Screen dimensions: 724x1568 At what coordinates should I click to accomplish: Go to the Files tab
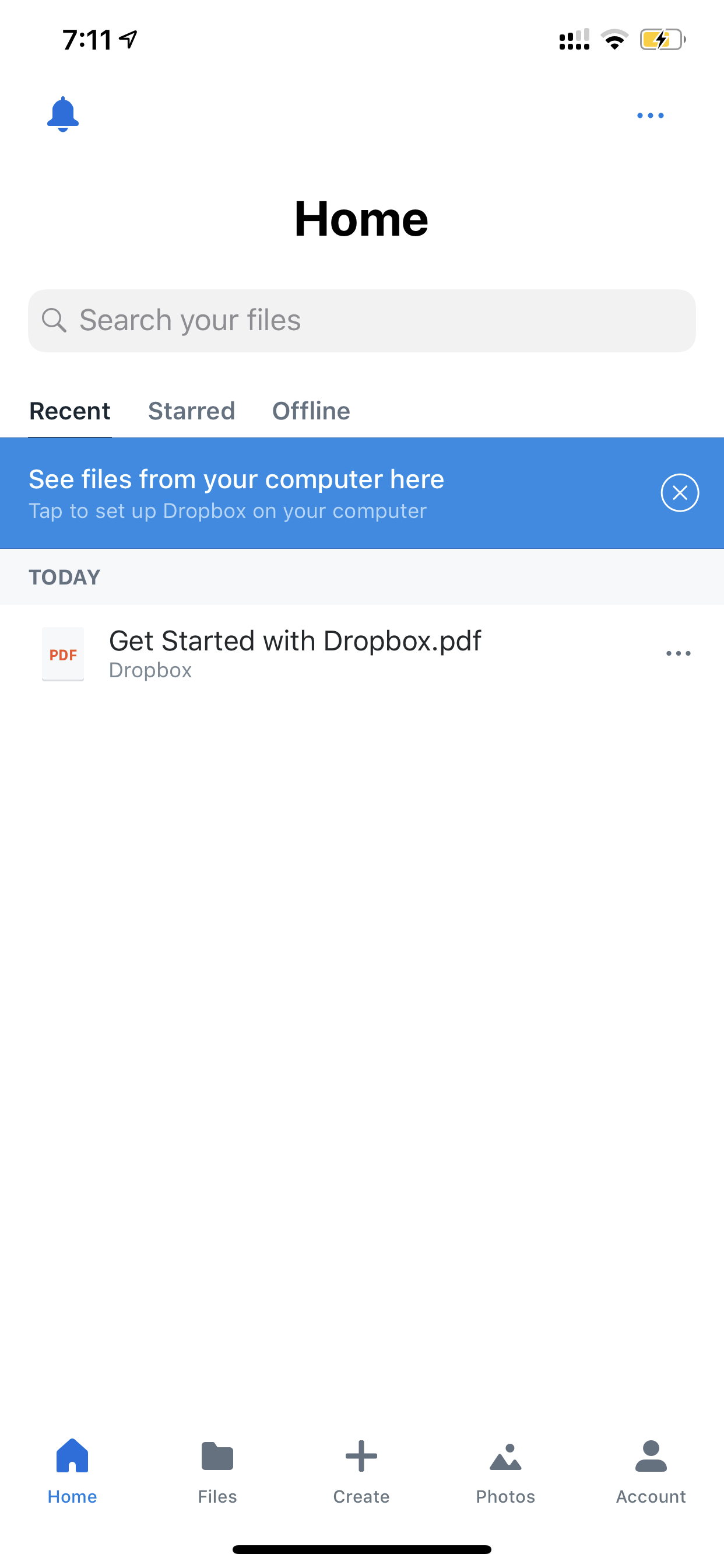217,1471
